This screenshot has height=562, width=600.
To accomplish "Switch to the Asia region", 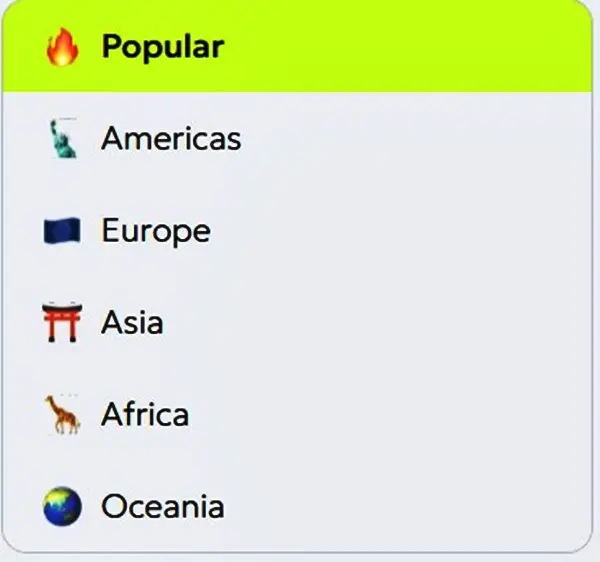I will click(132, 323).
